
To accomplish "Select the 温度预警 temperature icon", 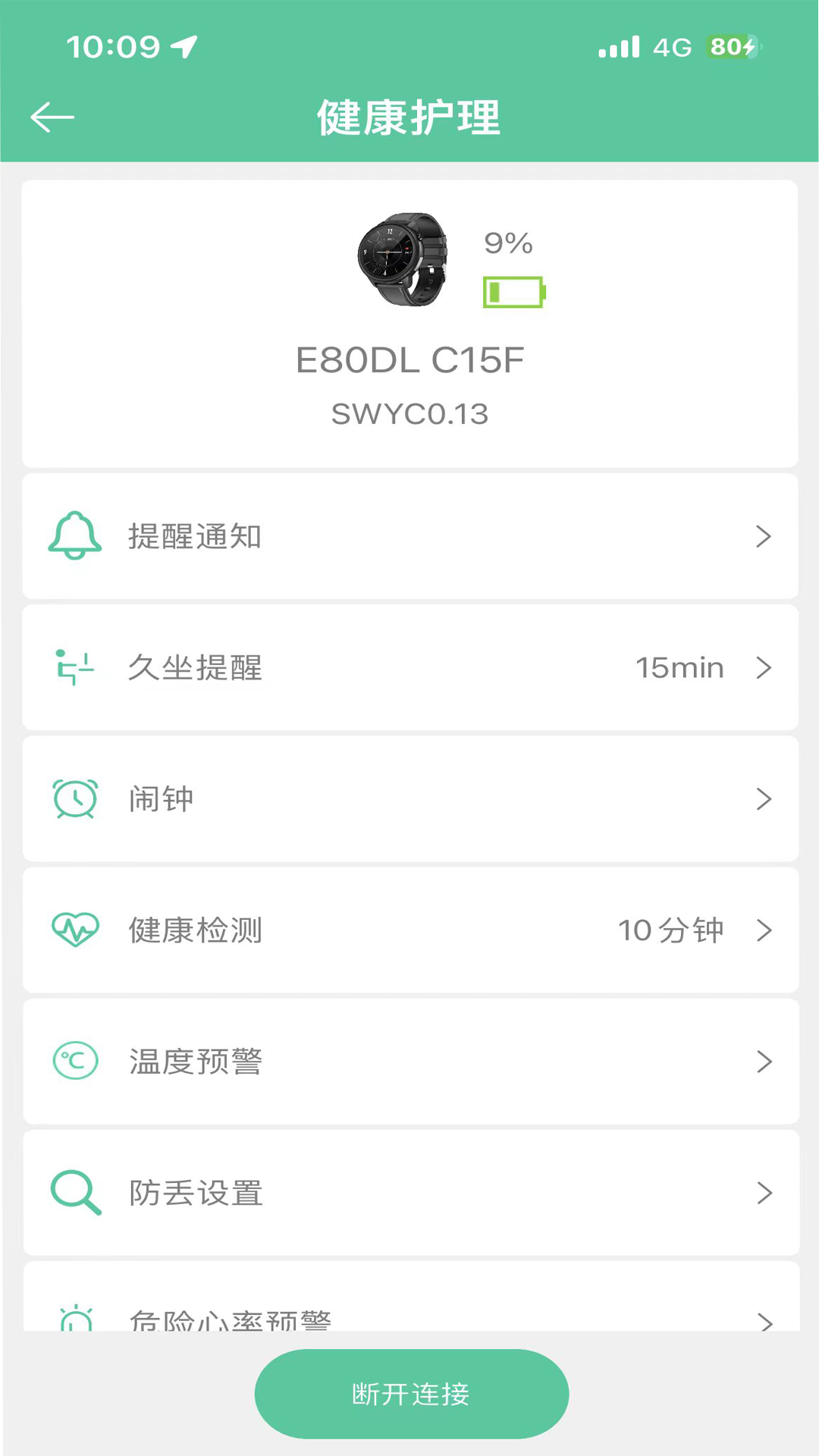I will pyautogui.click(x=74, y=1061).
